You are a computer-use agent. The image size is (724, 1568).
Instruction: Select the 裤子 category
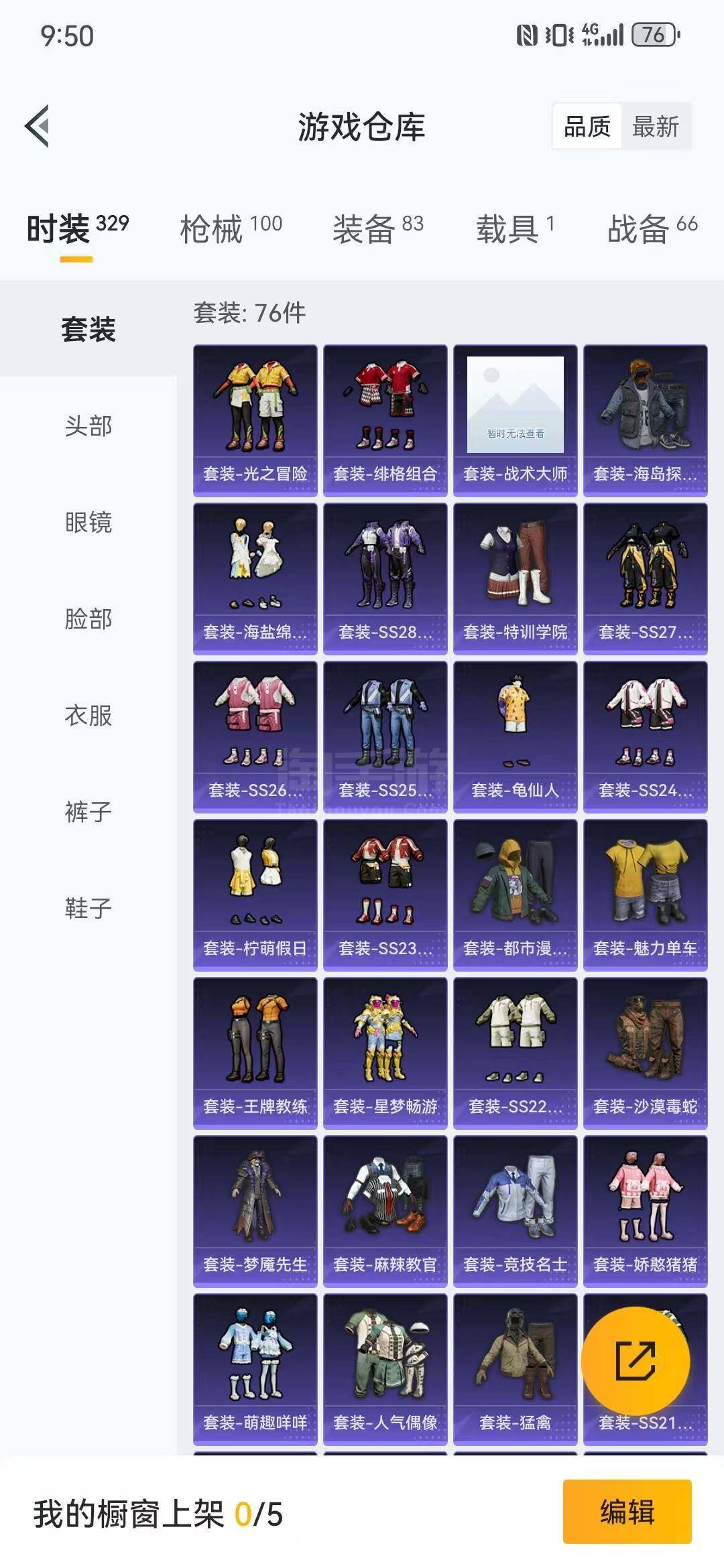click(x=88, y=811)
